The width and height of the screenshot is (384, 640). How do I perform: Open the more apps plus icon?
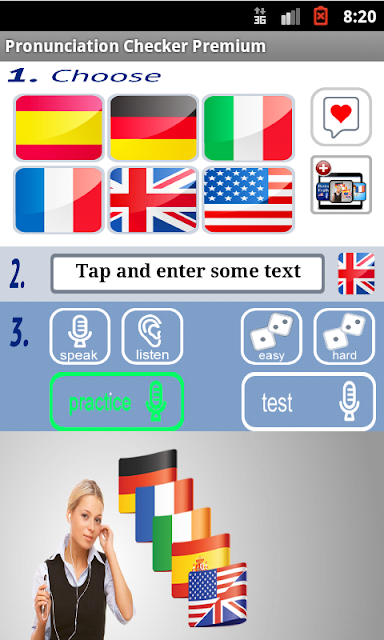click(341, 184)
